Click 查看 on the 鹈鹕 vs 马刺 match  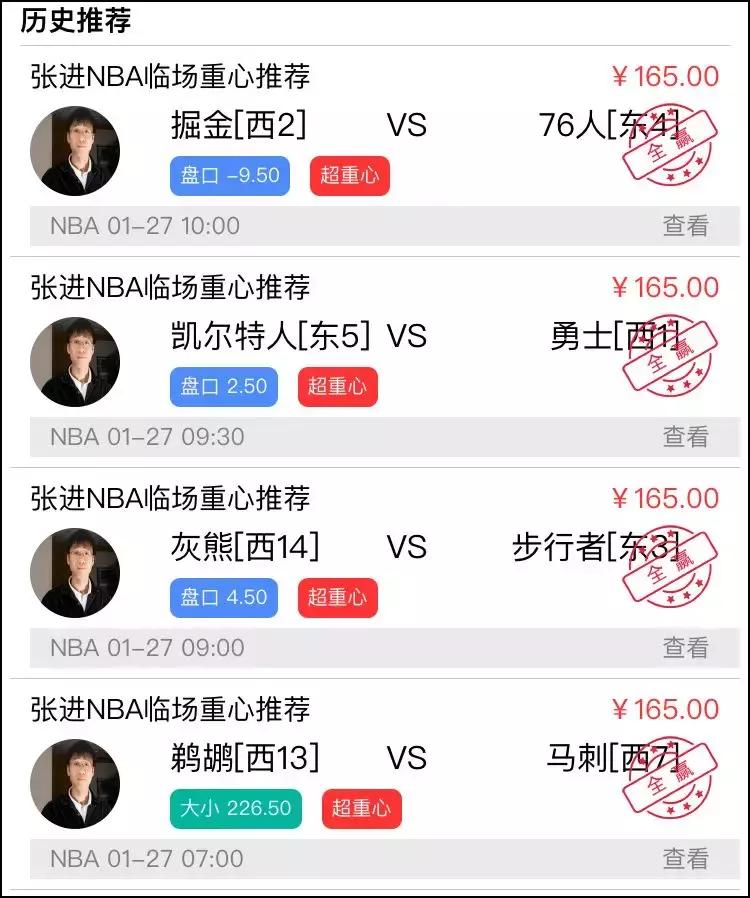pyautogui.click(x=688, y=858)
